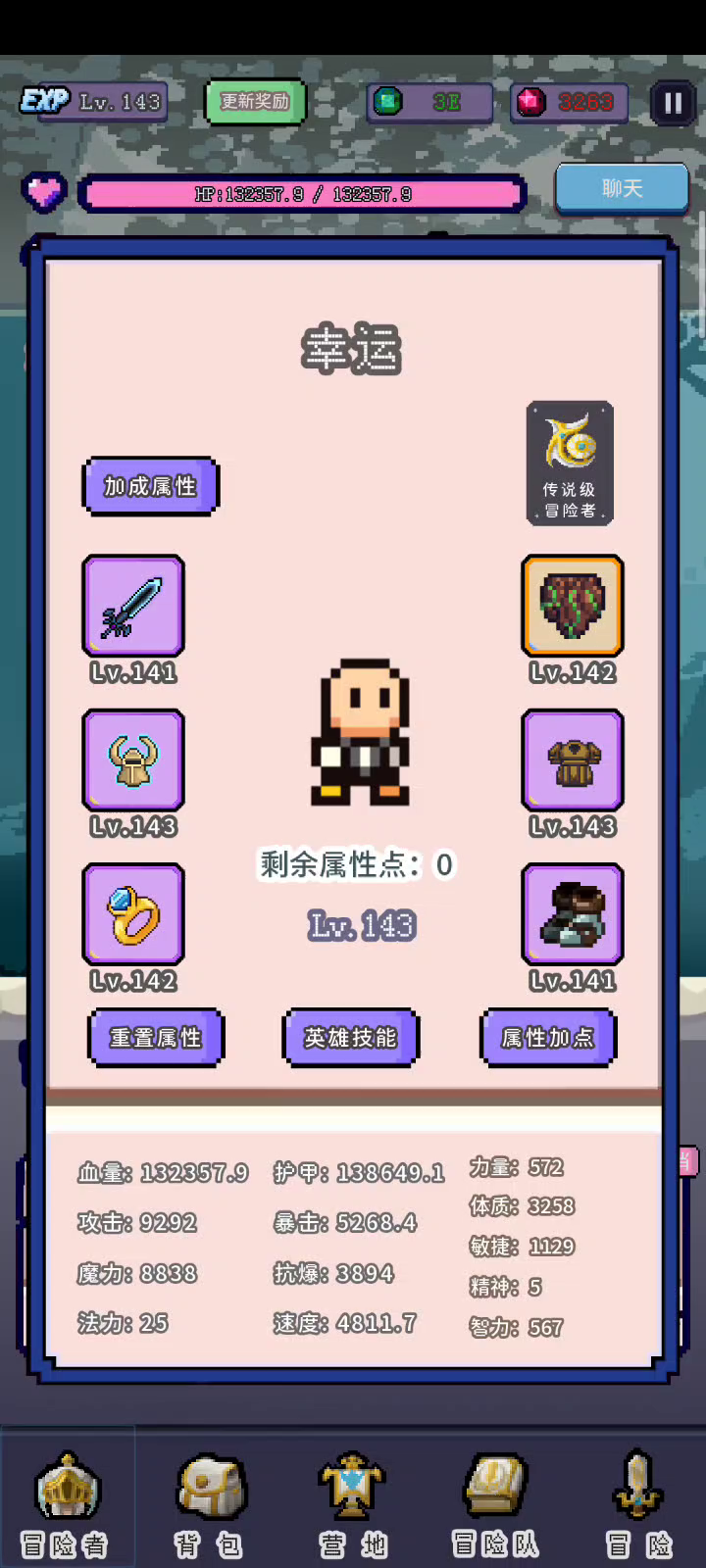Viewport: 706px width, 1568px height.
Task: Tap the 更新奖励 reward button
Action: pyautogui.click(x=255, y=102)
